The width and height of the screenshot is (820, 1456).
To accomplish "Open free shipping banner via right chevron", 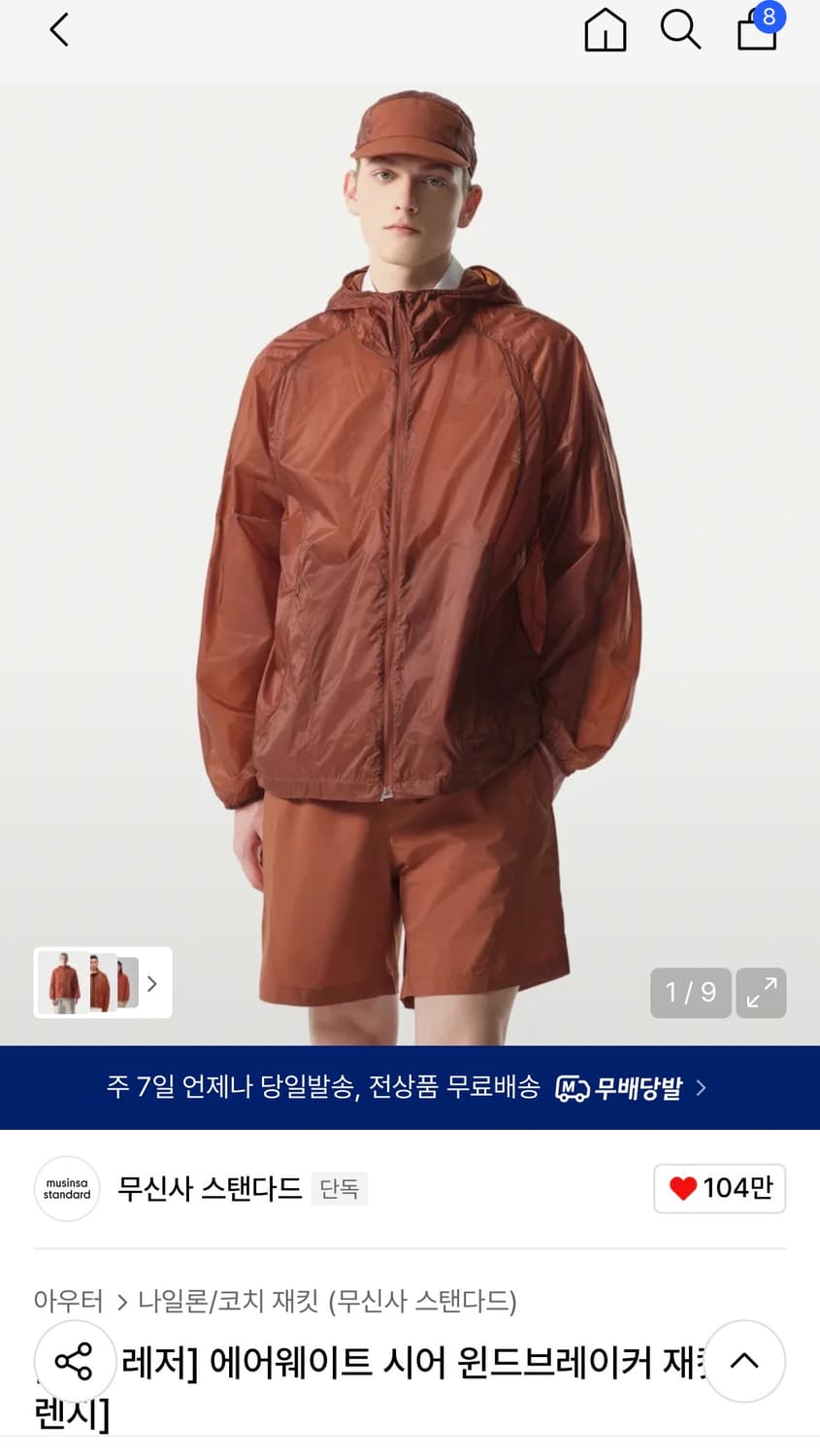I will click(x=702, y=1088).
